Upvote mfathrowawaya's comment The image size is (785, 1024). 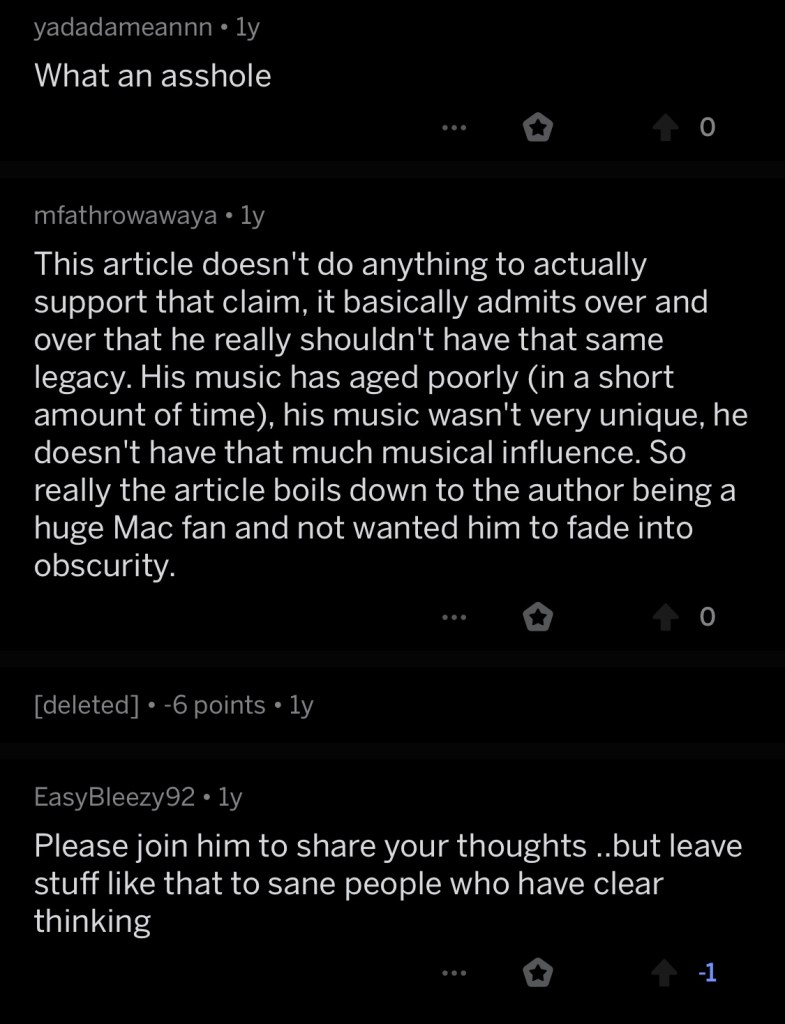click(662, 617)
